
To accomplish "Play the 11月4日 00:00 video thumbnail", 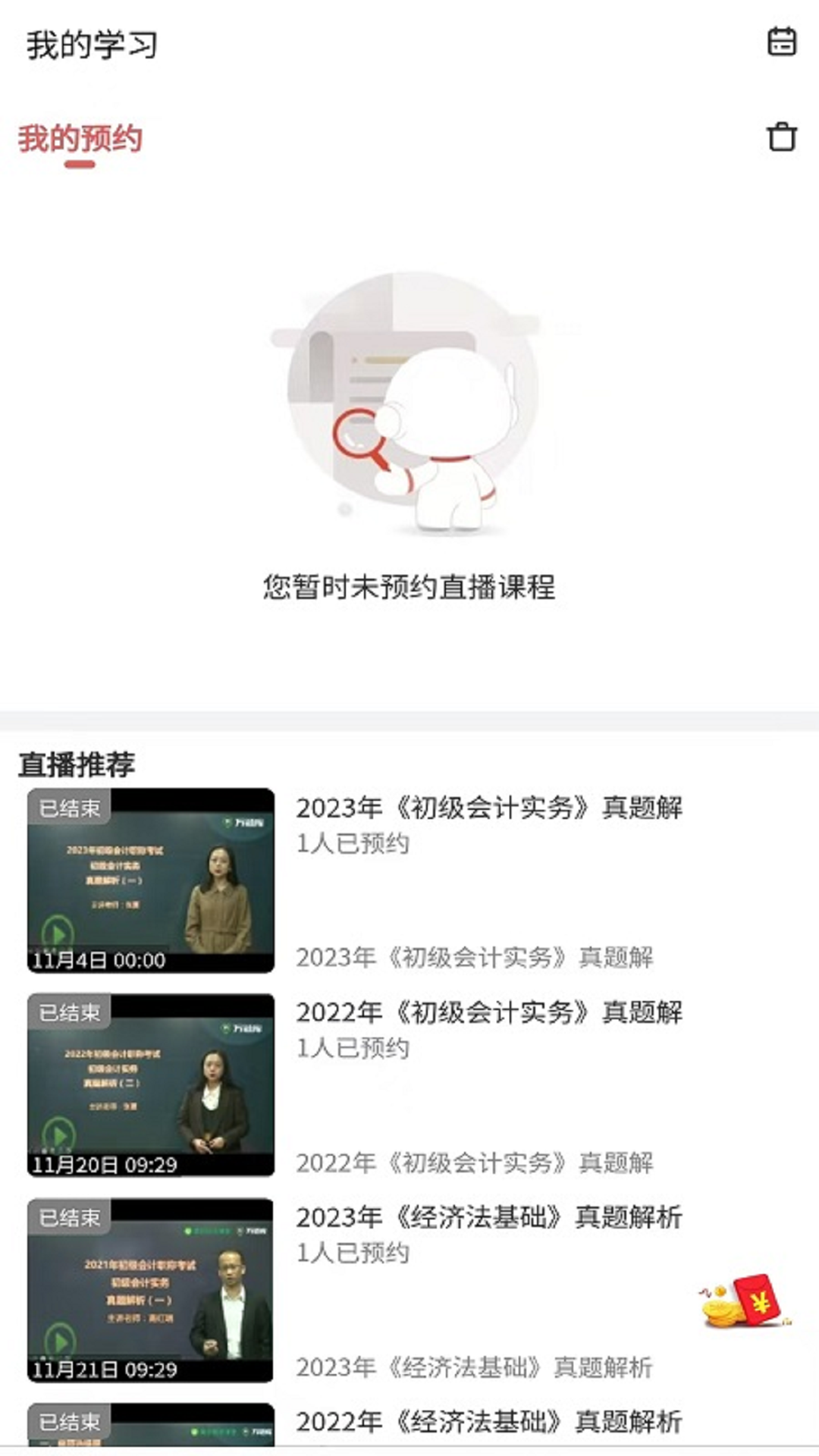I will click(151, 880).
